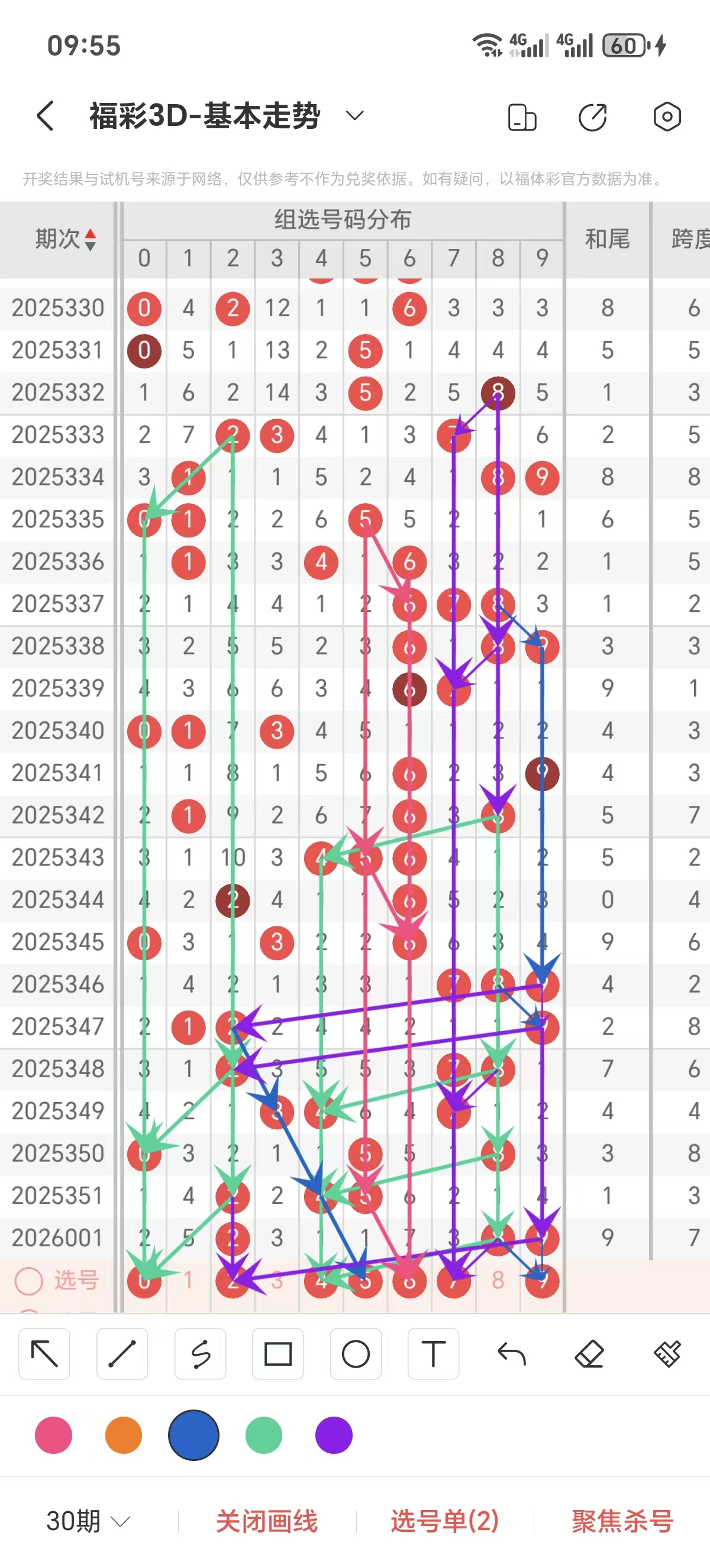Tap the screen orientation icon in the header
This screenshot has width=710, height=1568.
(x=522, y=117)
